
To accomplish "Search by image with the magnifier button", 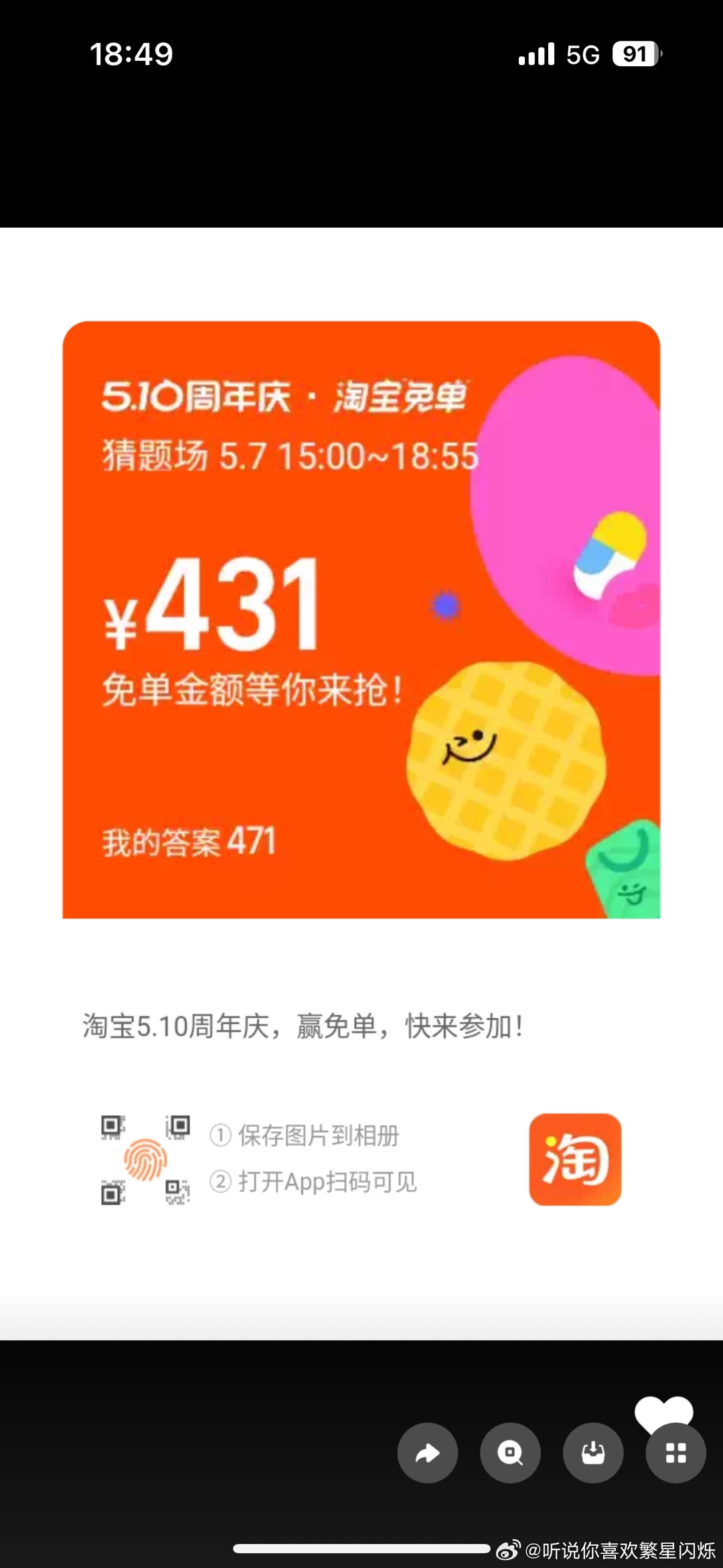I will (x=510, y=1453).
